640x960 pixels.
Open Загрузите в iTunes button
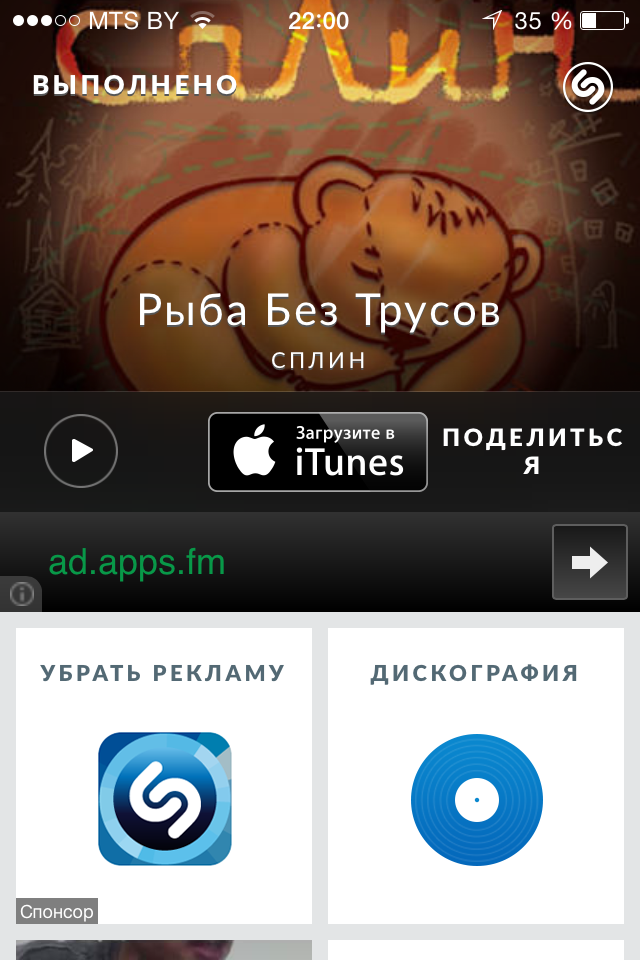tap(318, 452)
